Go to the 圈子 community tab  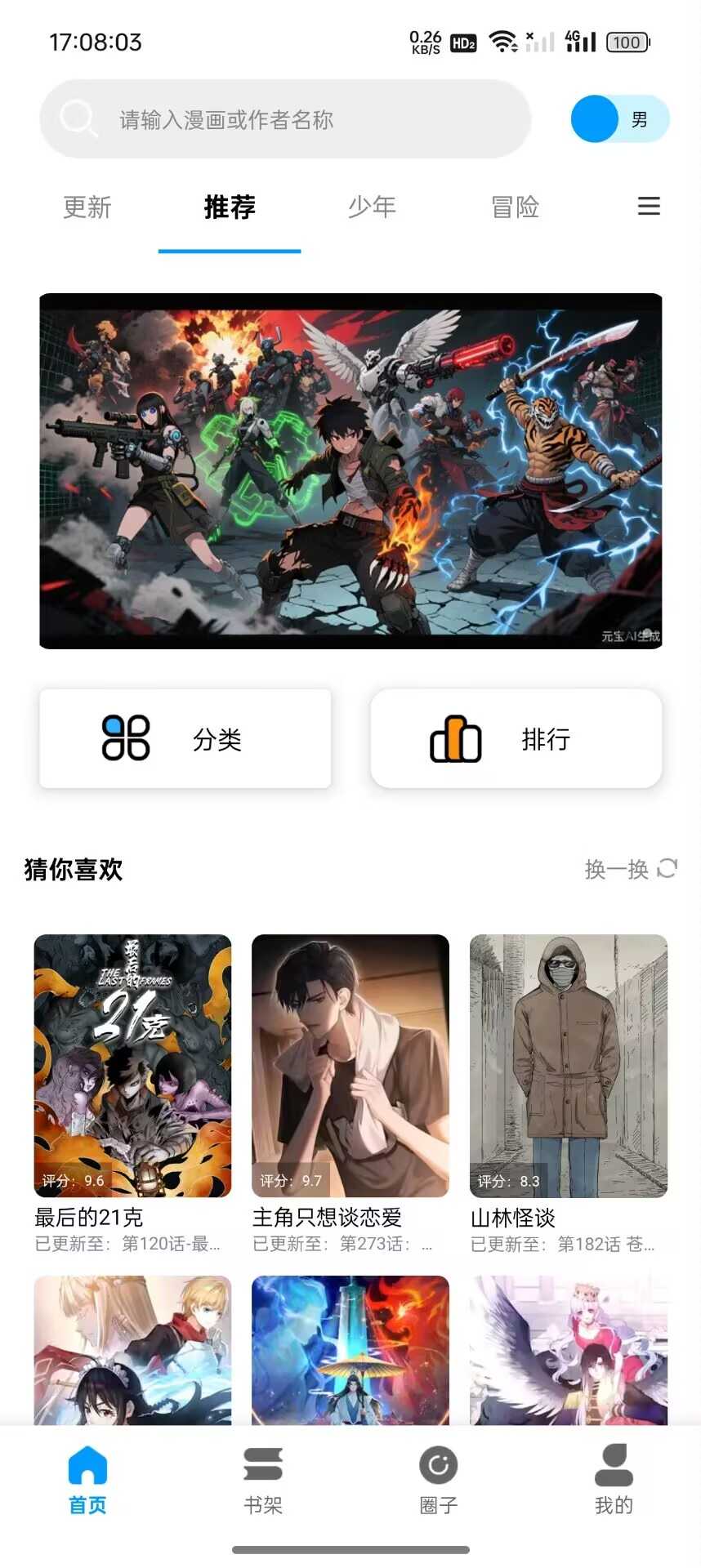pyautogui.click(x=439, y=1480)
